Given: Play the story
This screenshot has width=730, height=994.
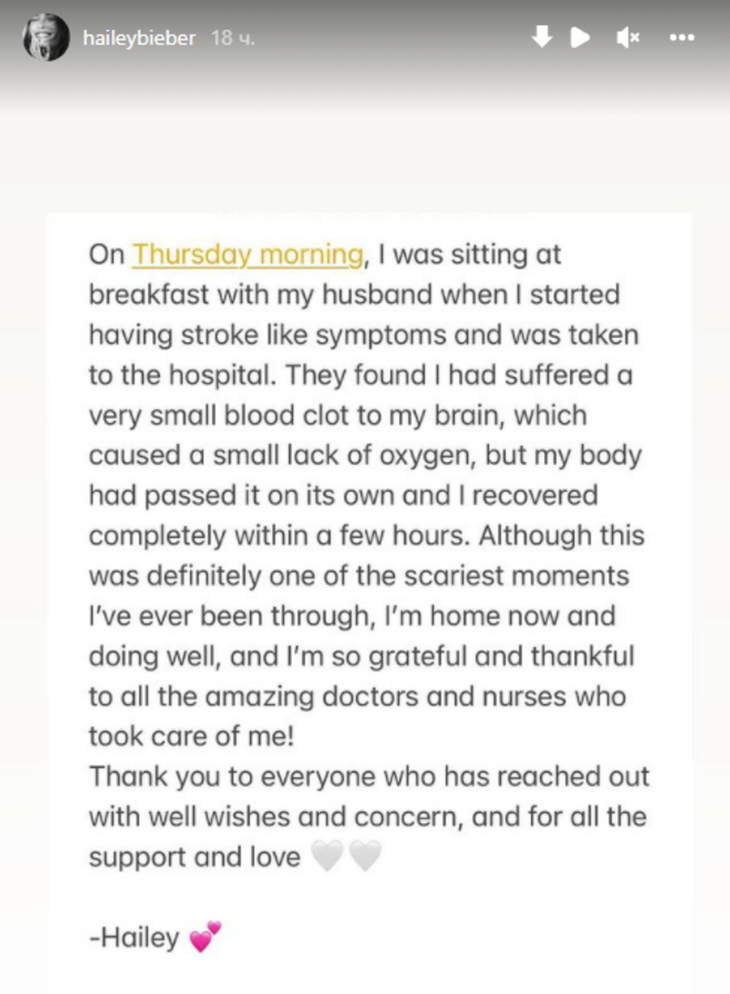Looking at the screenshot, I should click(579, 38).
